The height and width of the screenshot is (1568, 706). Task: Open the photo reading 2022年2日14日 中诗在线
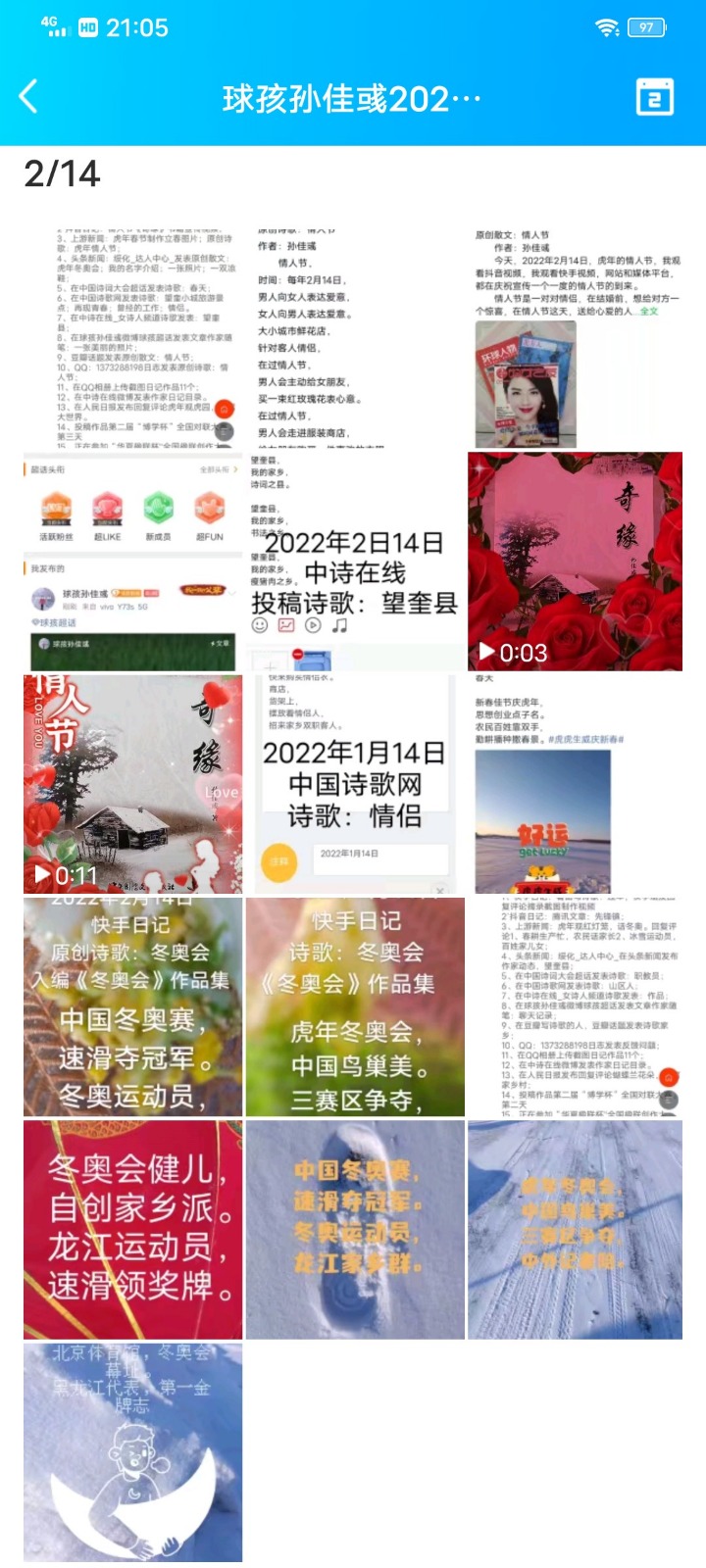click(354, 562)
